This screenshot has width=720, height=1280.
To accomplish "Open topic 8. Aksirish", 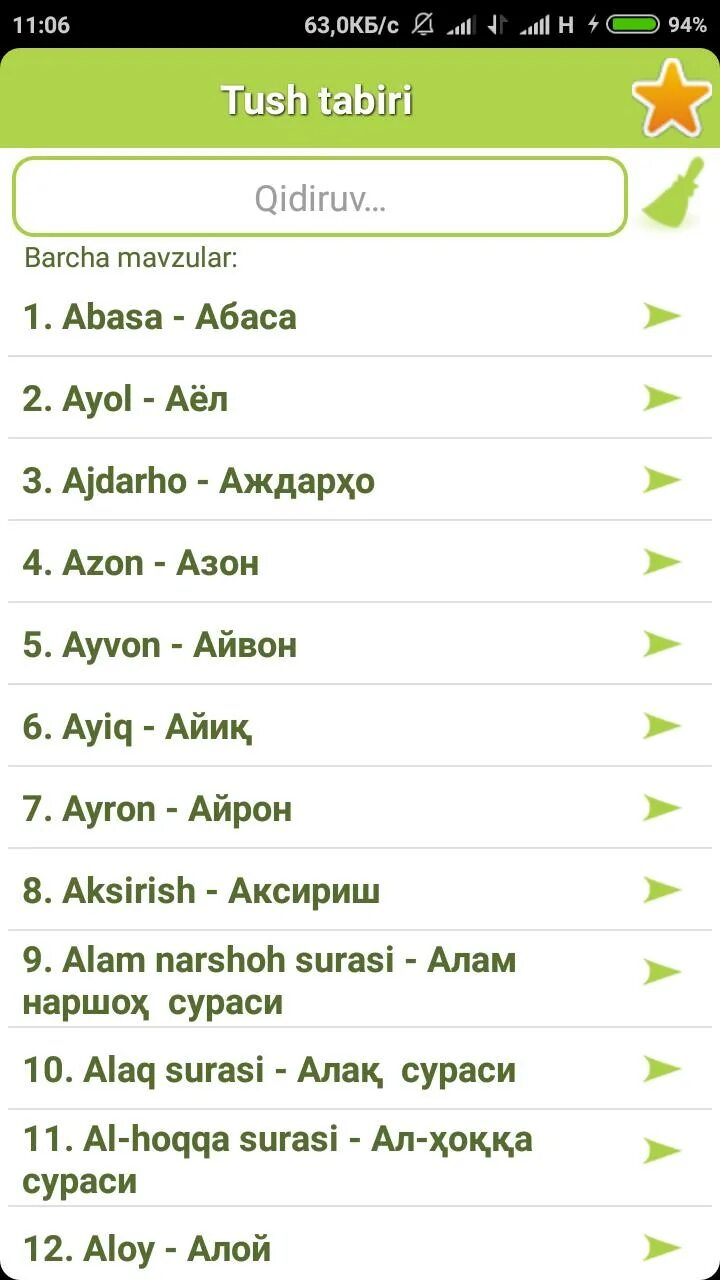I will click(x=360, y=891).
